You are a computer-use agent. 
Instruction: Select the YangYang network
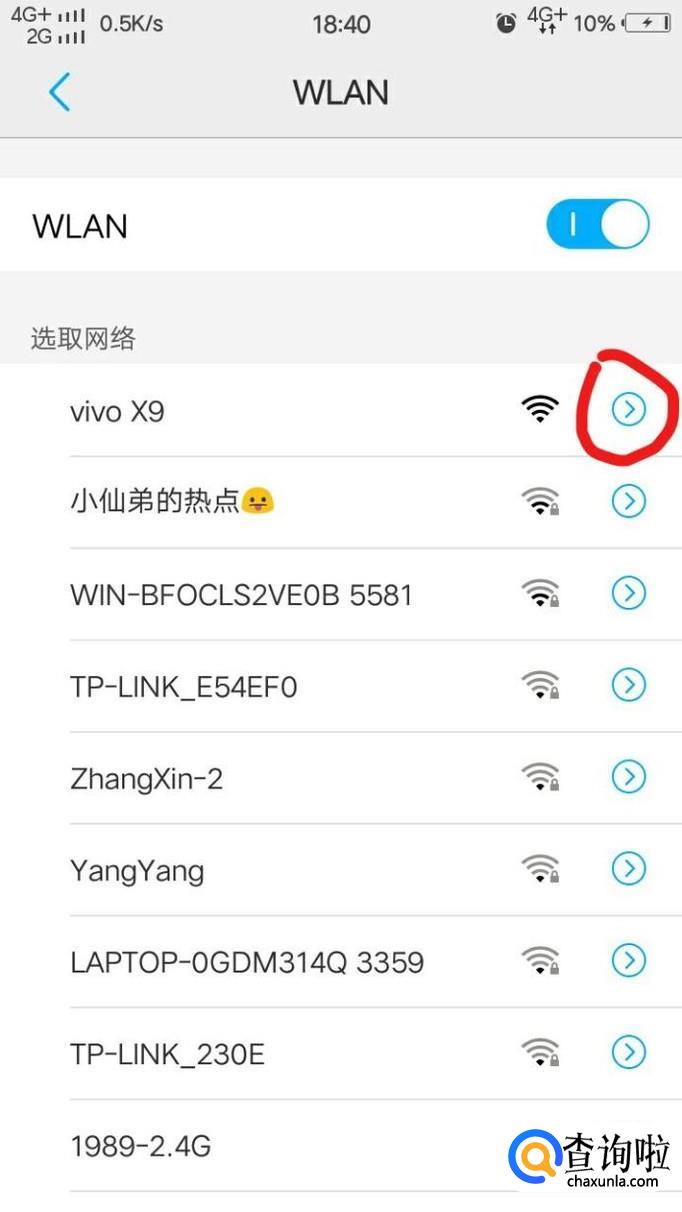[137, 871]
